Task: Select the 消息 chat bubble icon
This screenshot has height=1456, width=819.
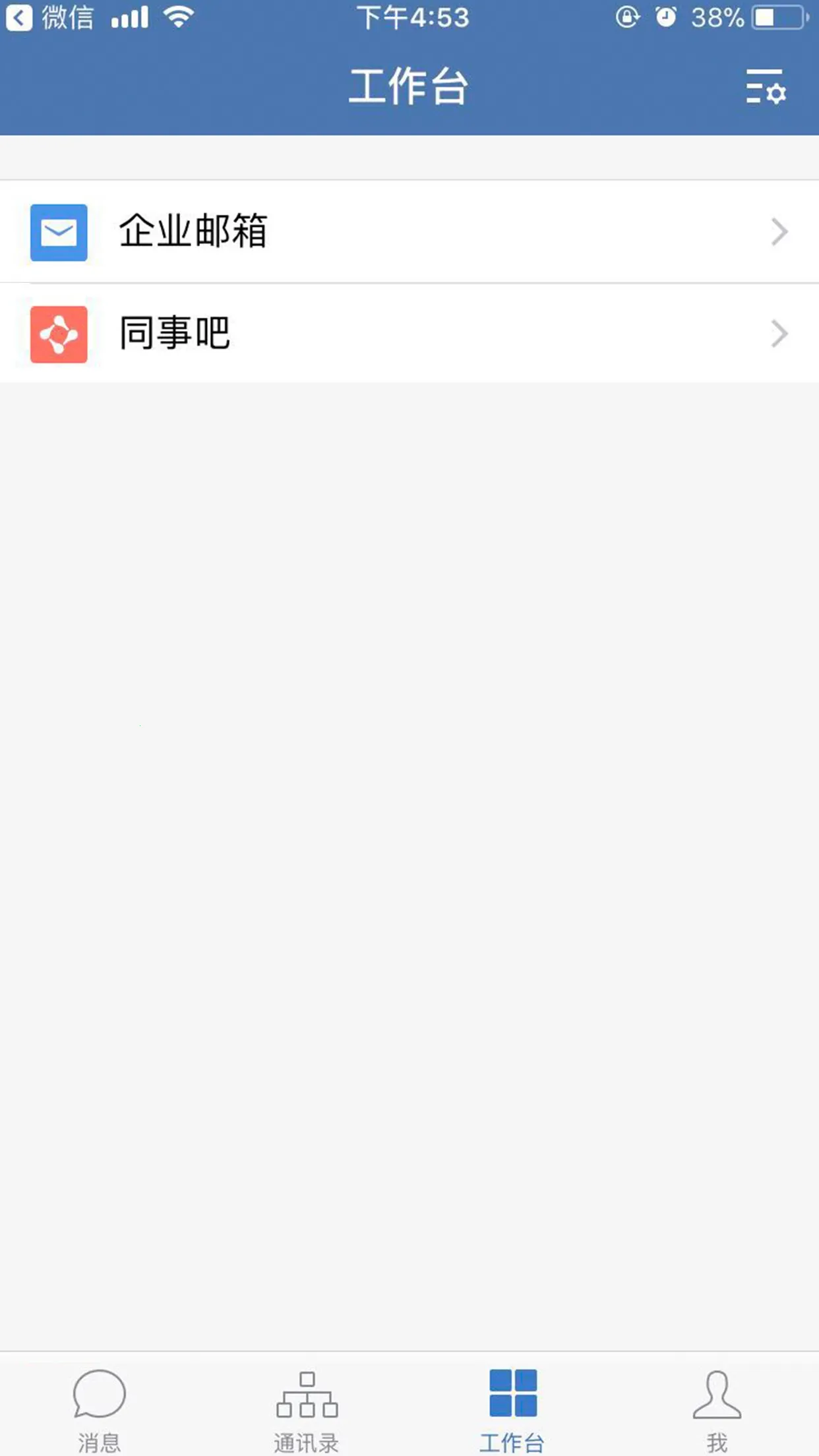Action: pyautogui.click(x=100, y=1393)
